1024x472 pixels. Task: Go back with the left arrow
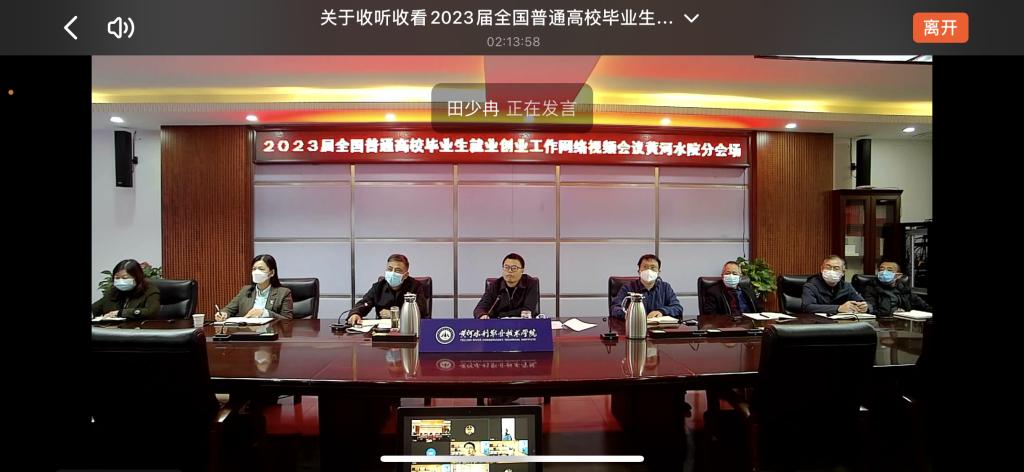tap(71, 28)
